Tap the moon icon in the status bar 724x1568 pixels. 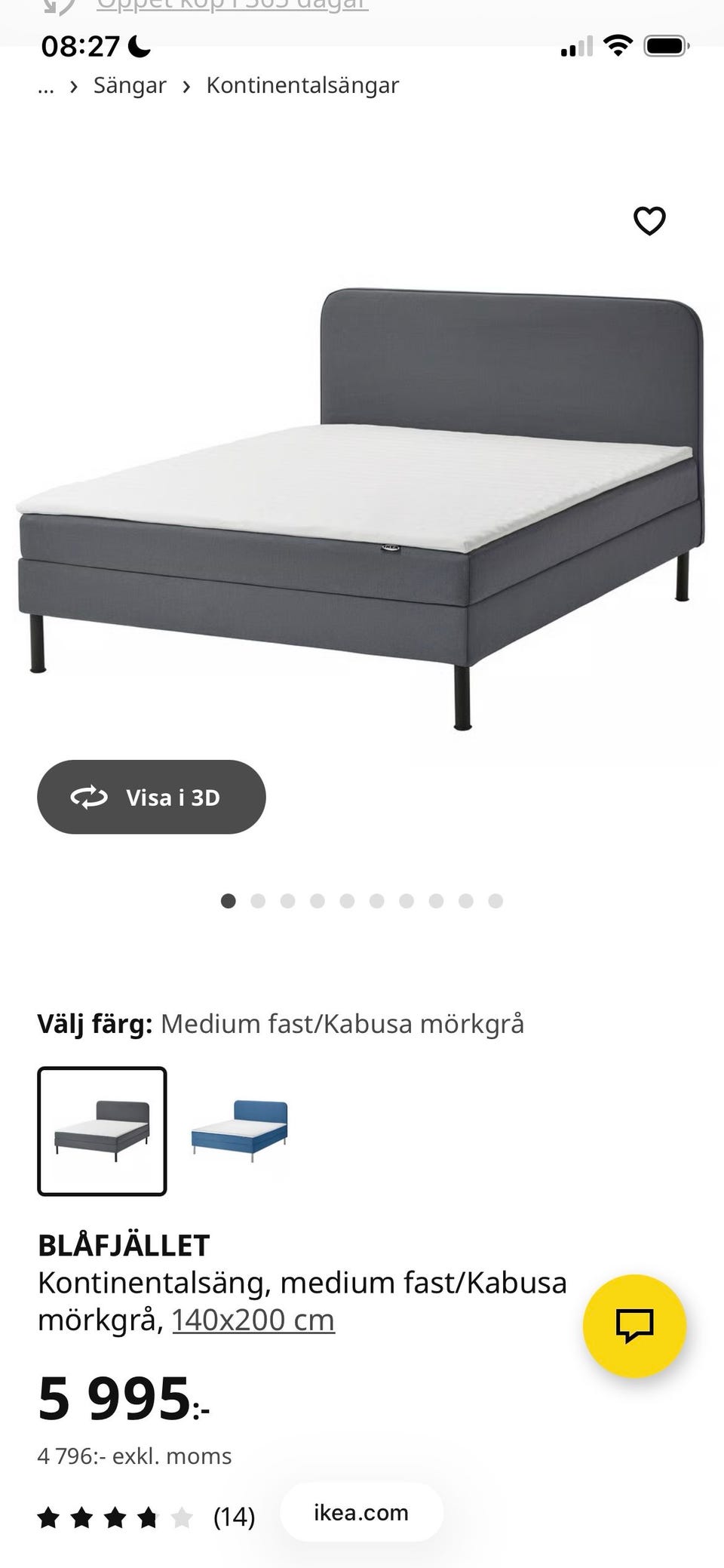click(138, 47)
